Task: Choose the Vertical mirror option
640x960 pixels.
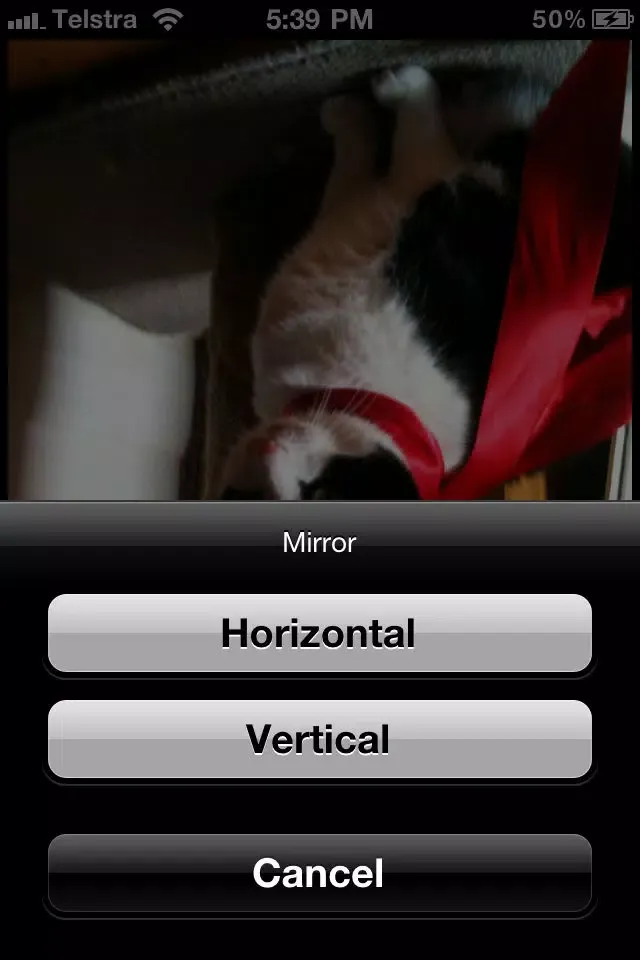Action: [320, 739]
